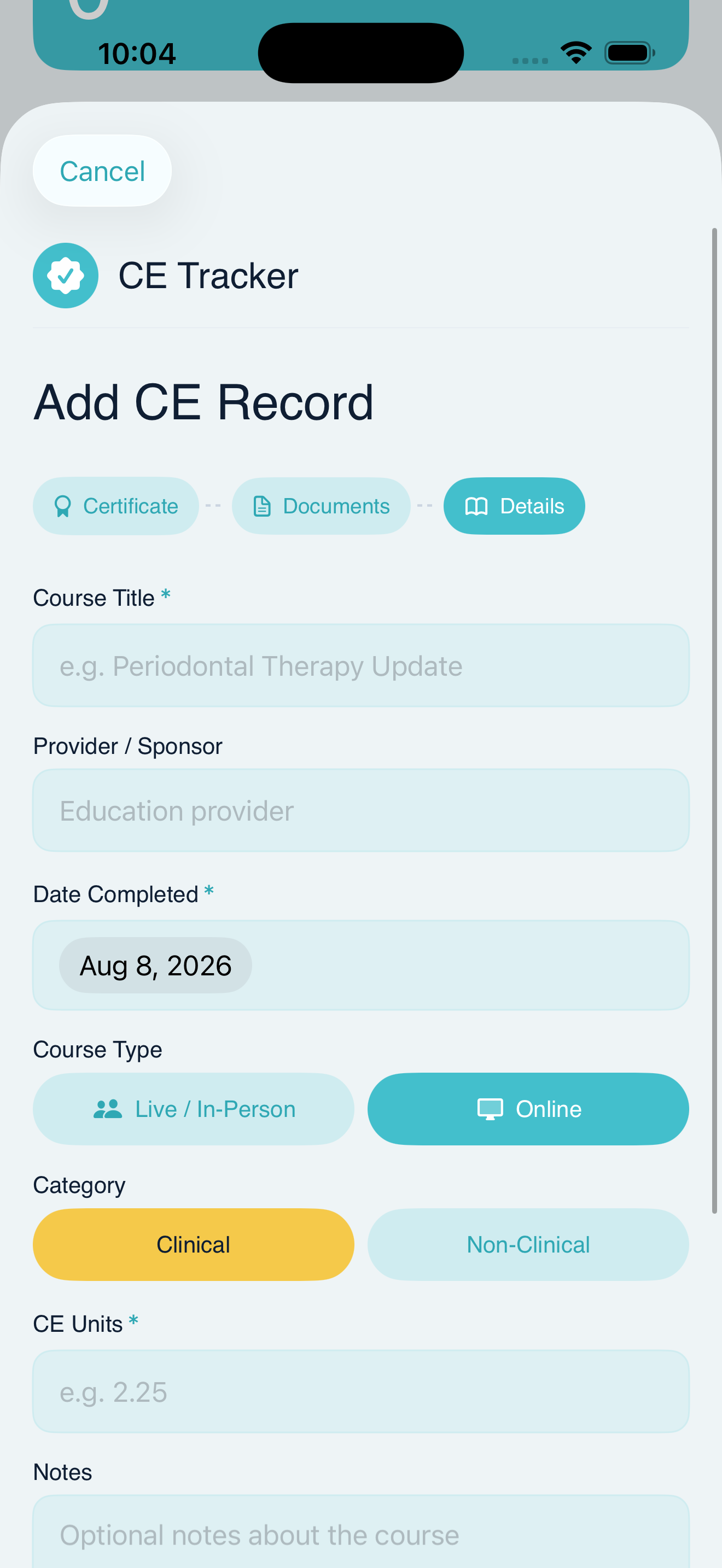The height and width of the screenshot is (1568, 722).
Task: Select the Details step
Action: point(514,506)
